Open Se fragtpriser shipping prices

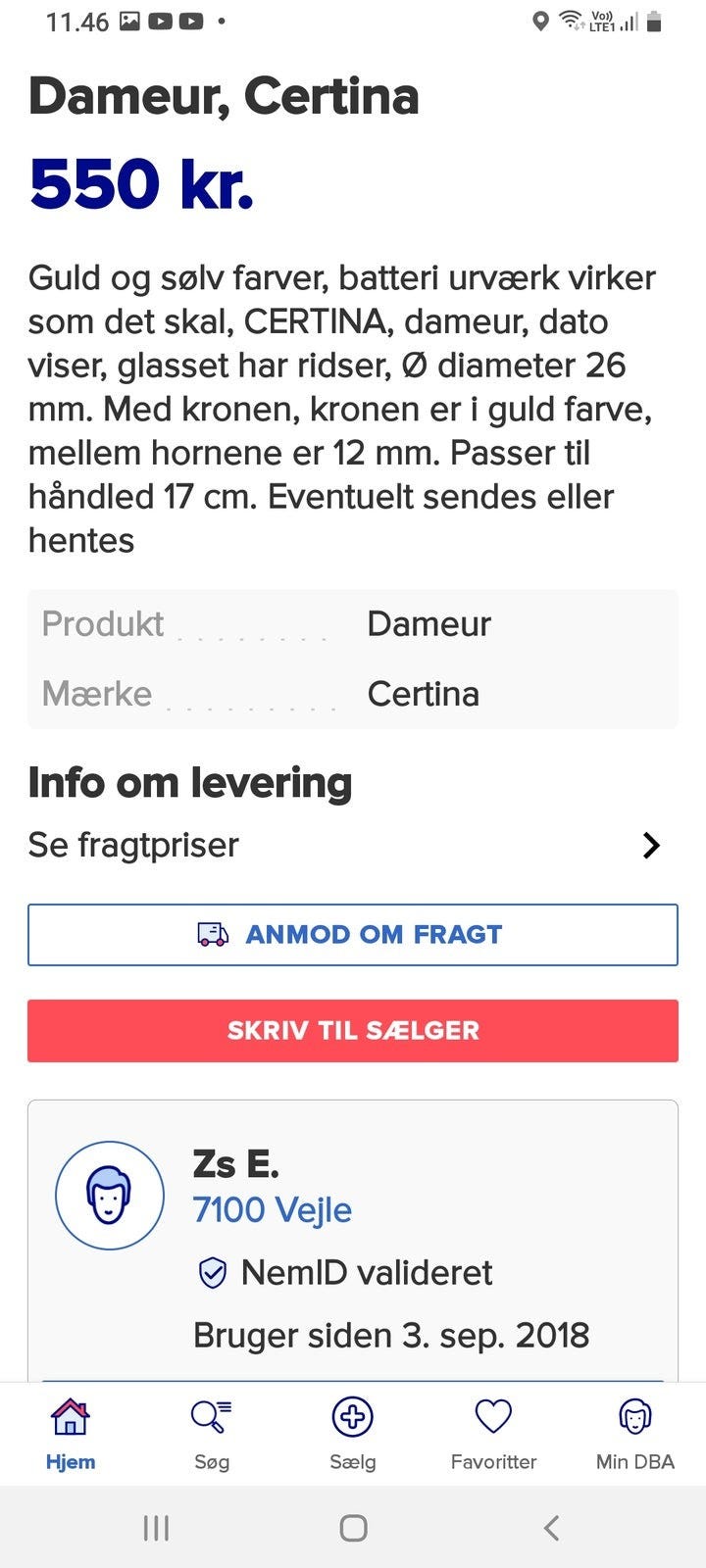point(353,845)
